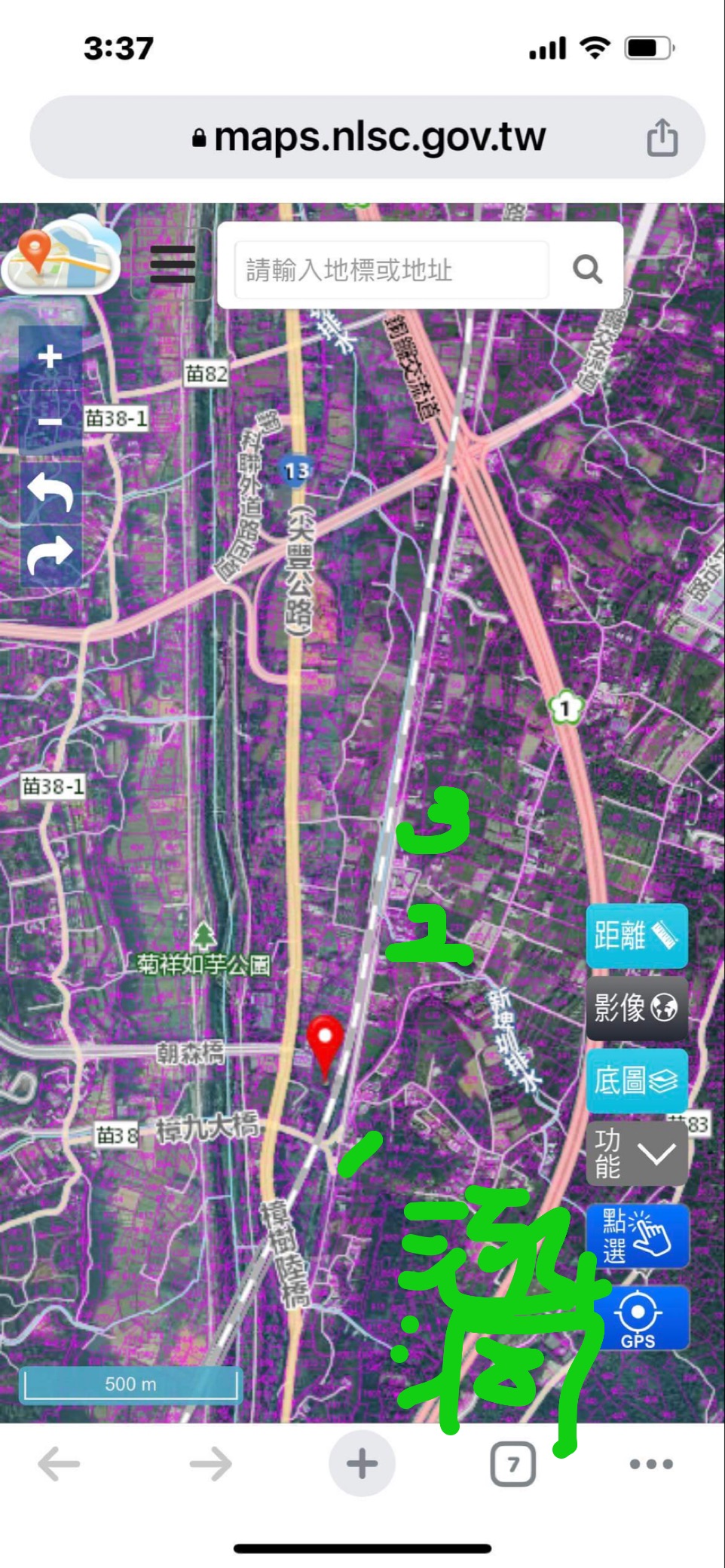Open the hamburger menu

[173, 265]
